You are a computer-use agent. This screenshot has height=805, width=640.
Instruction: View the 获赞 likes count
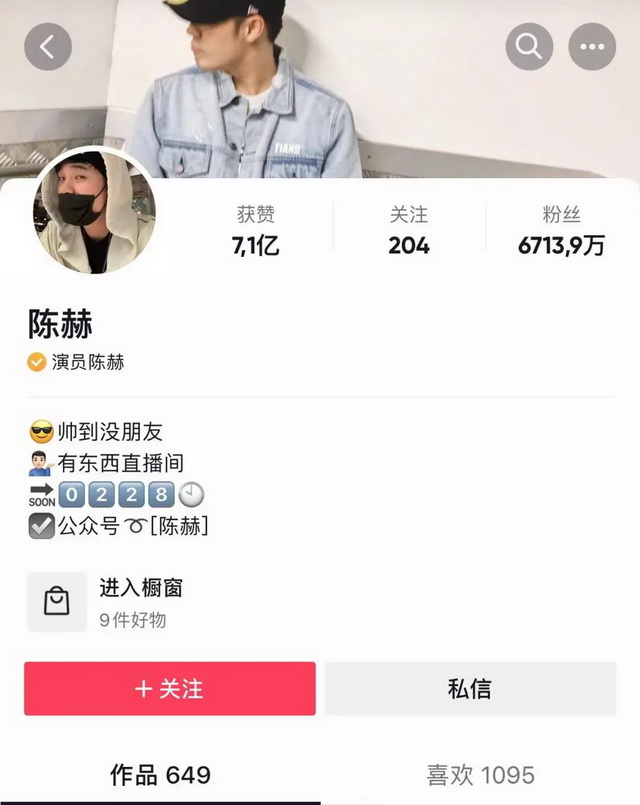tap(255, 230)
